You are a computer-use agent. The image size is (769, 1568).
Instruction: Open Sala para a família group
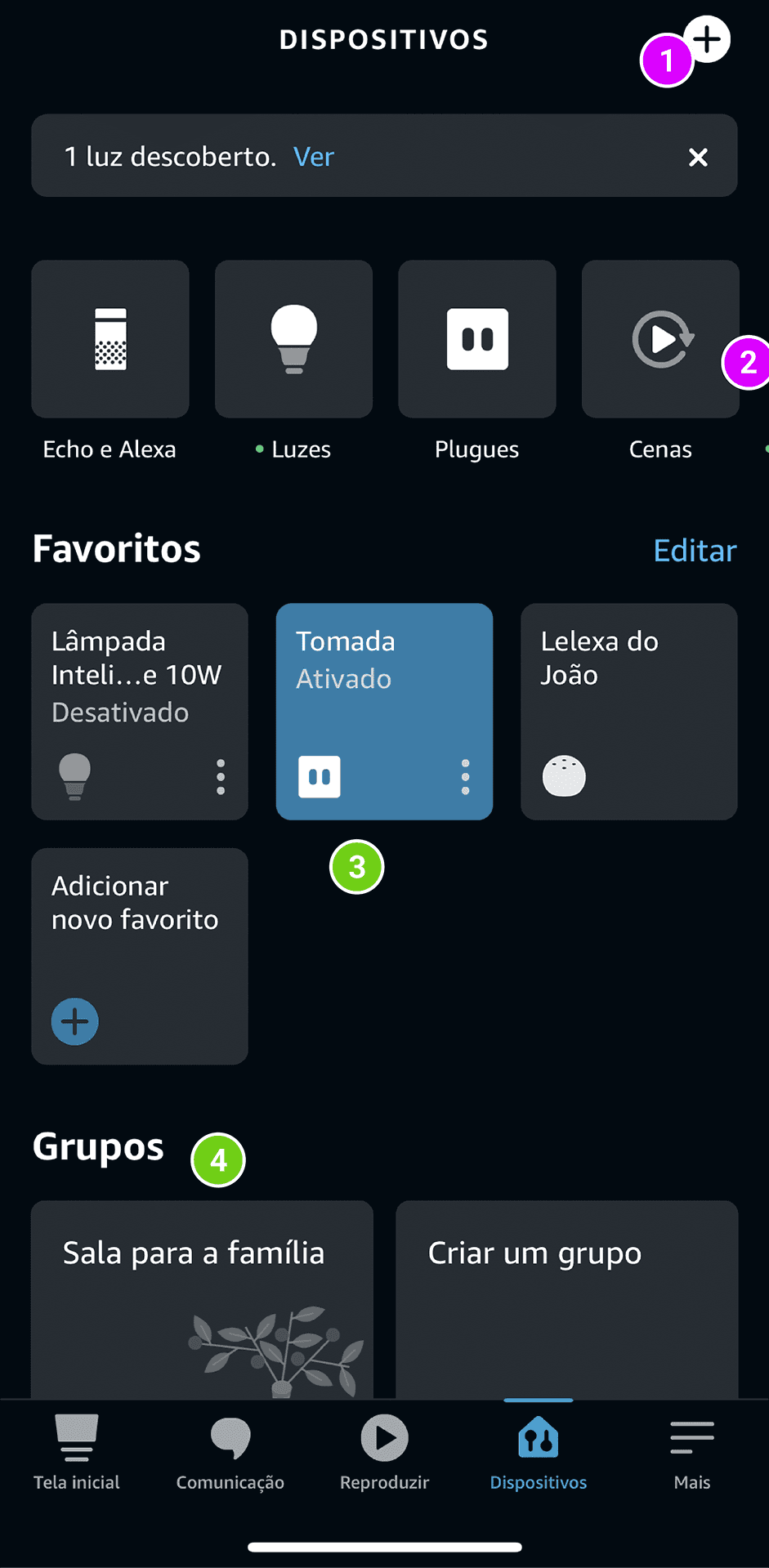coord(202,1299)
